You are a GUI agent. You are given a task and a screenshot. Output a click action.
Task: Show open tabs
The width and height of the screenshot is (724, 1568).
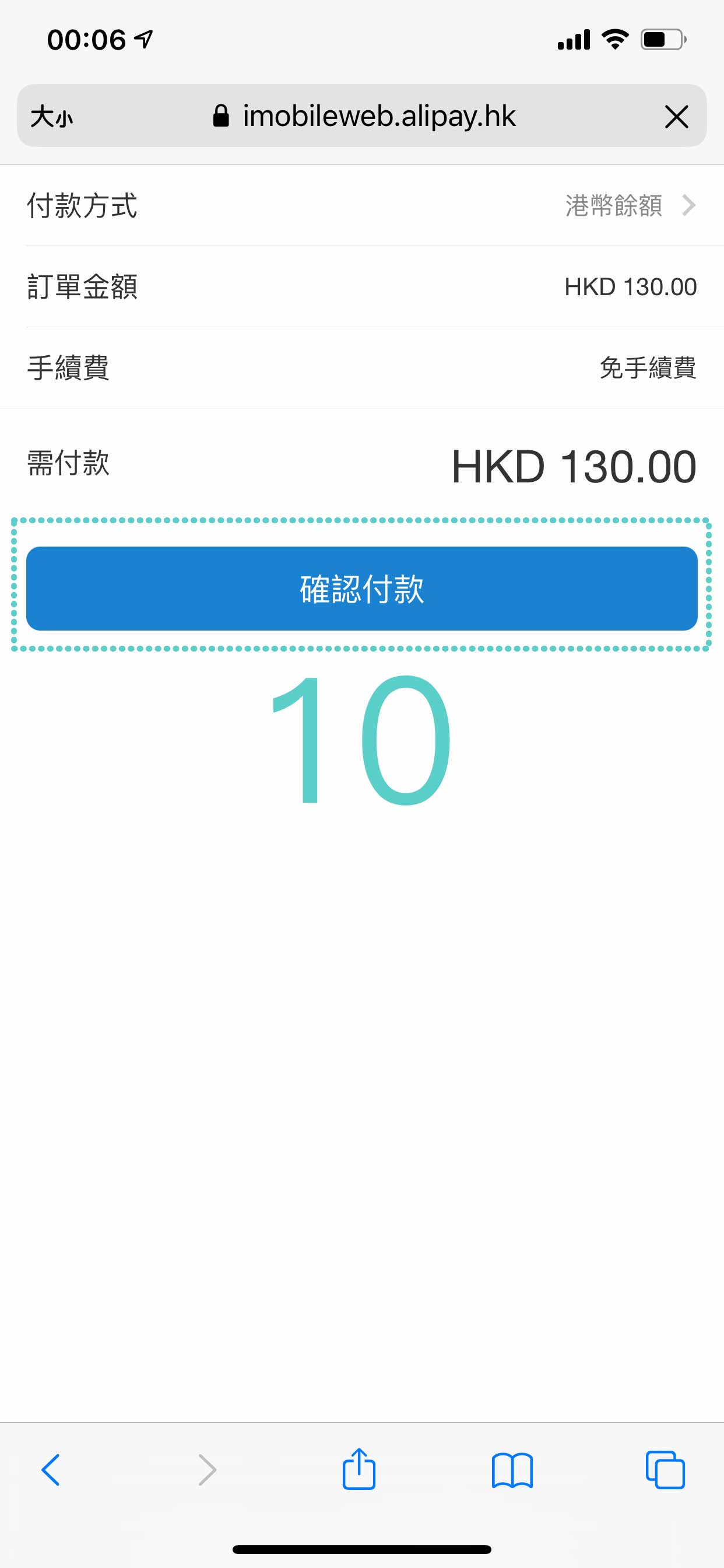(665, 1470)
